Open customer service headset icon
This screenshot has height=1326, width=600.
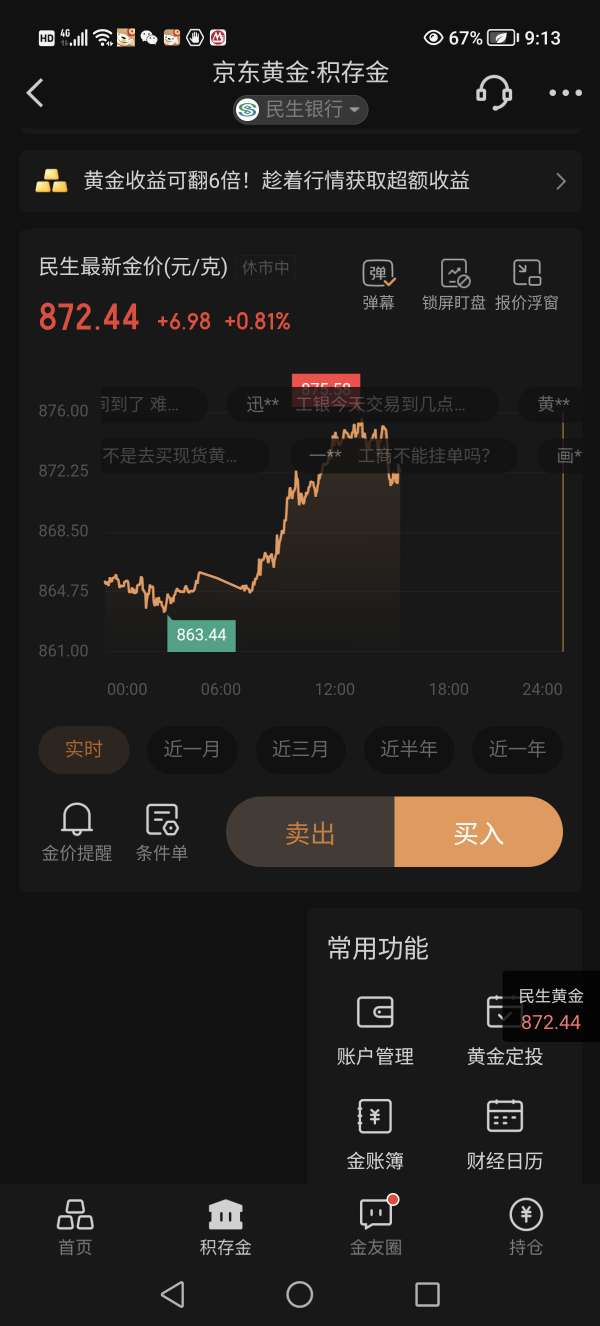pos(493,93)
